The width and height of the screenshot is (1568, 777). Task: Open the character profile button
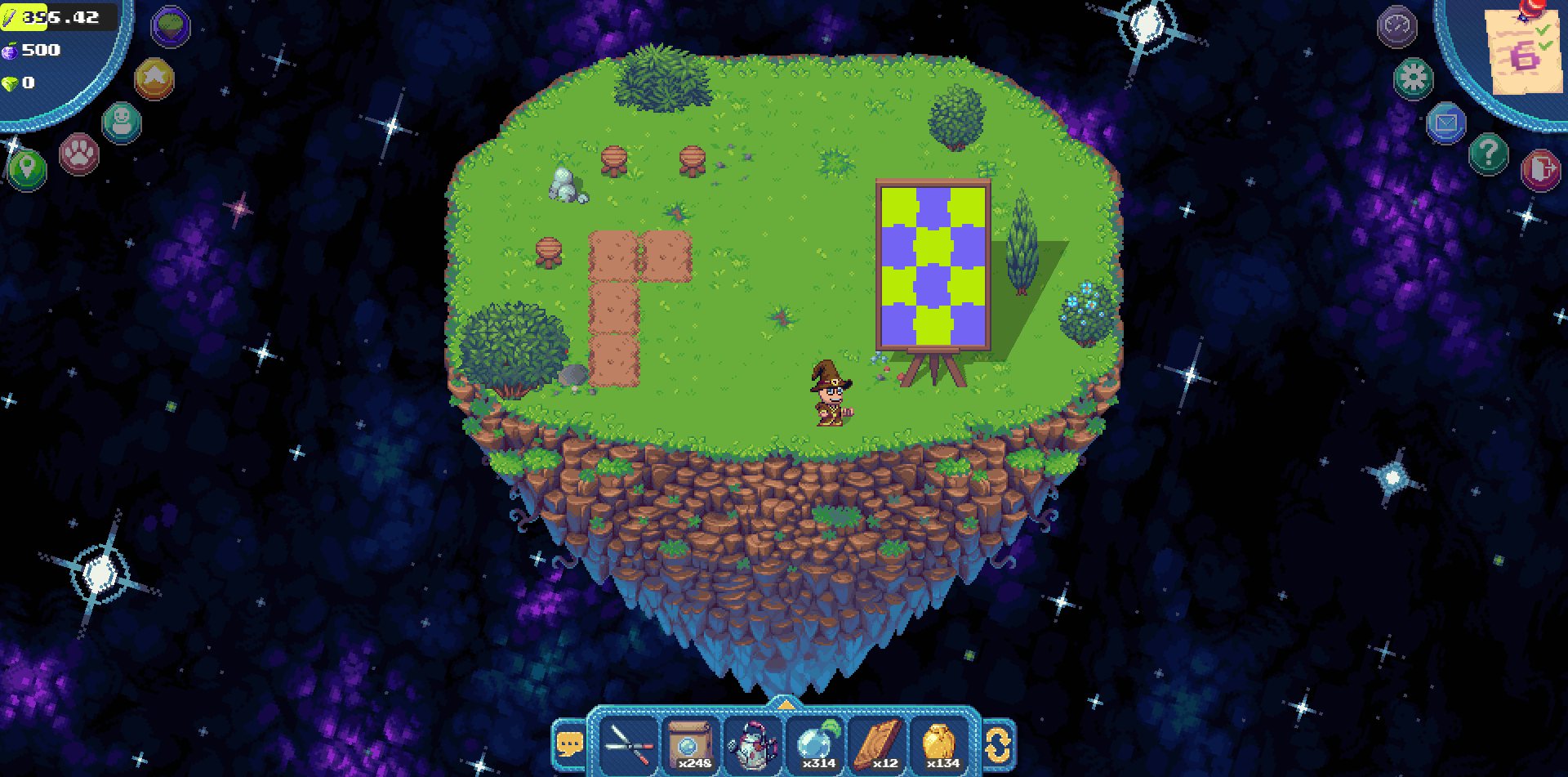[122, 123]
